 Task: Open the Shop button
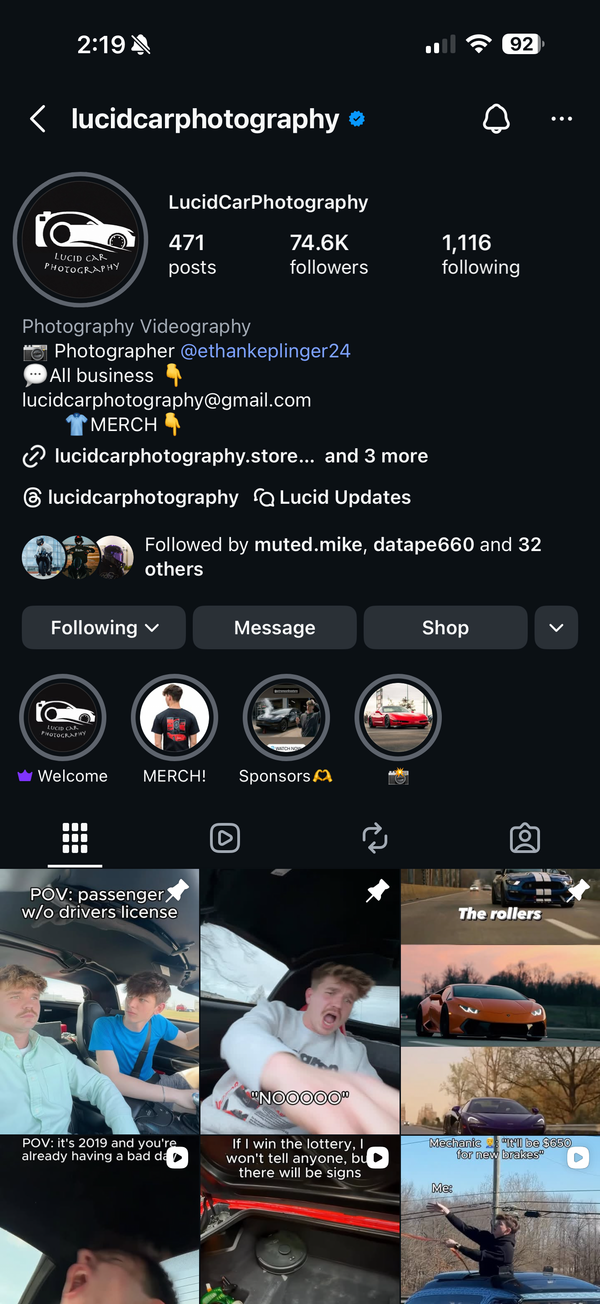pos(445,628)
